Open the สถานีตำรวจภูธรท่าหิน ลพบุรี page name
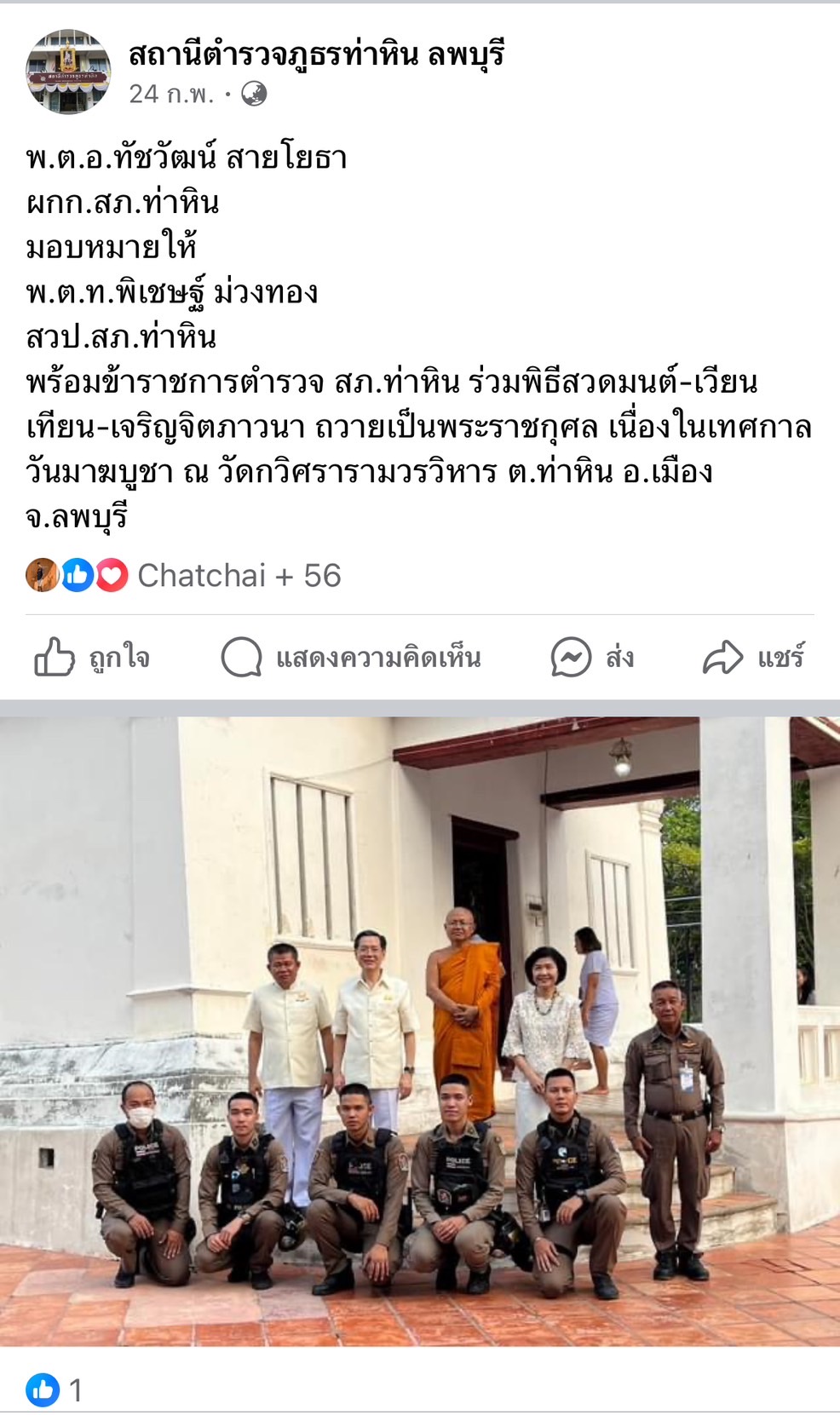Screen dimensions: 840x1415 click(x=316, y=55)
